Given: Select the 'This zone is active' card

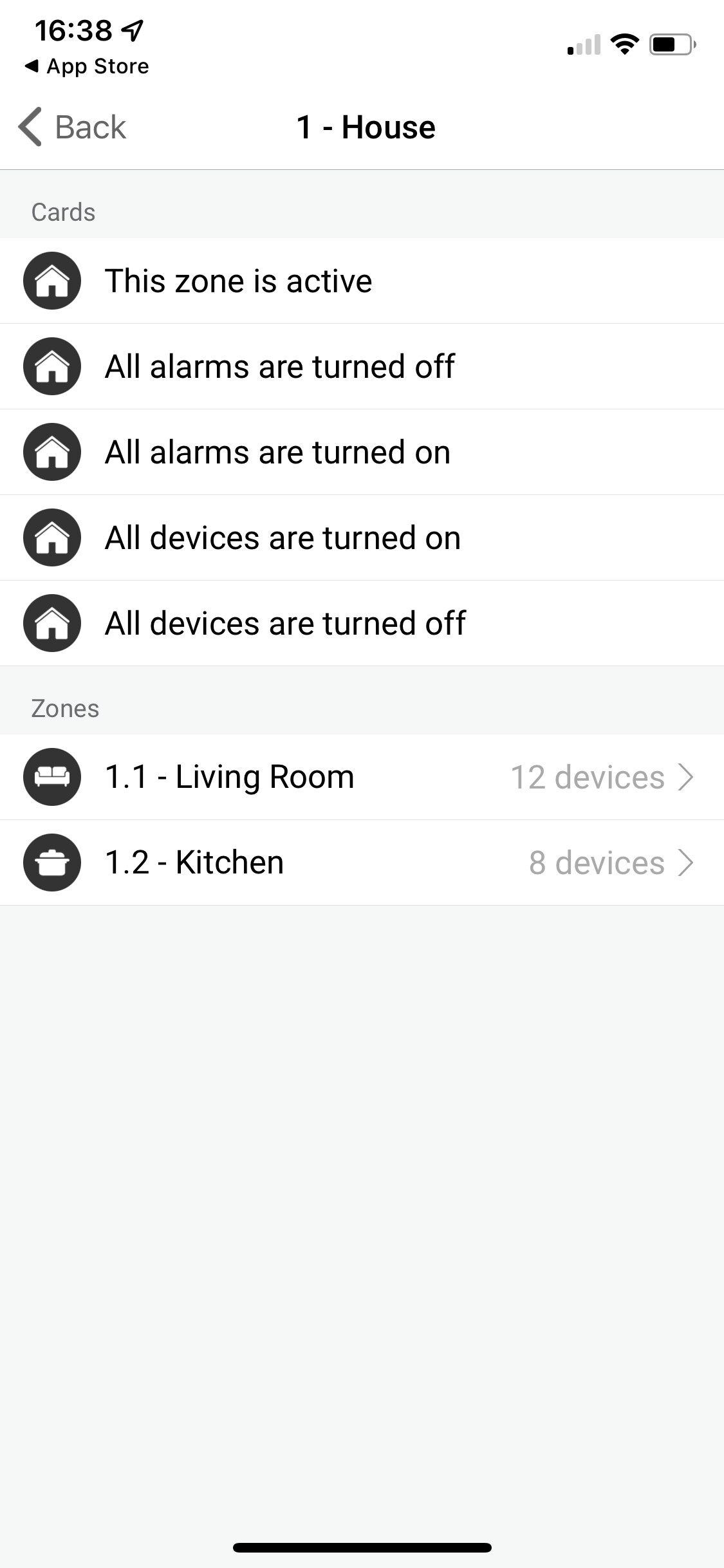Looking at the screenshot, I should 362,281.
